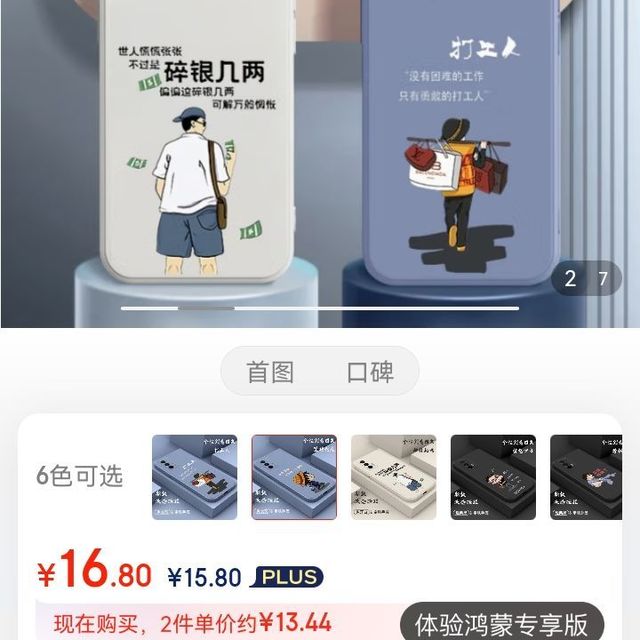Viewport: 640px width, 640px height.
Task: Select the first black case color thumbnail
Action: (x=493, y=477)
